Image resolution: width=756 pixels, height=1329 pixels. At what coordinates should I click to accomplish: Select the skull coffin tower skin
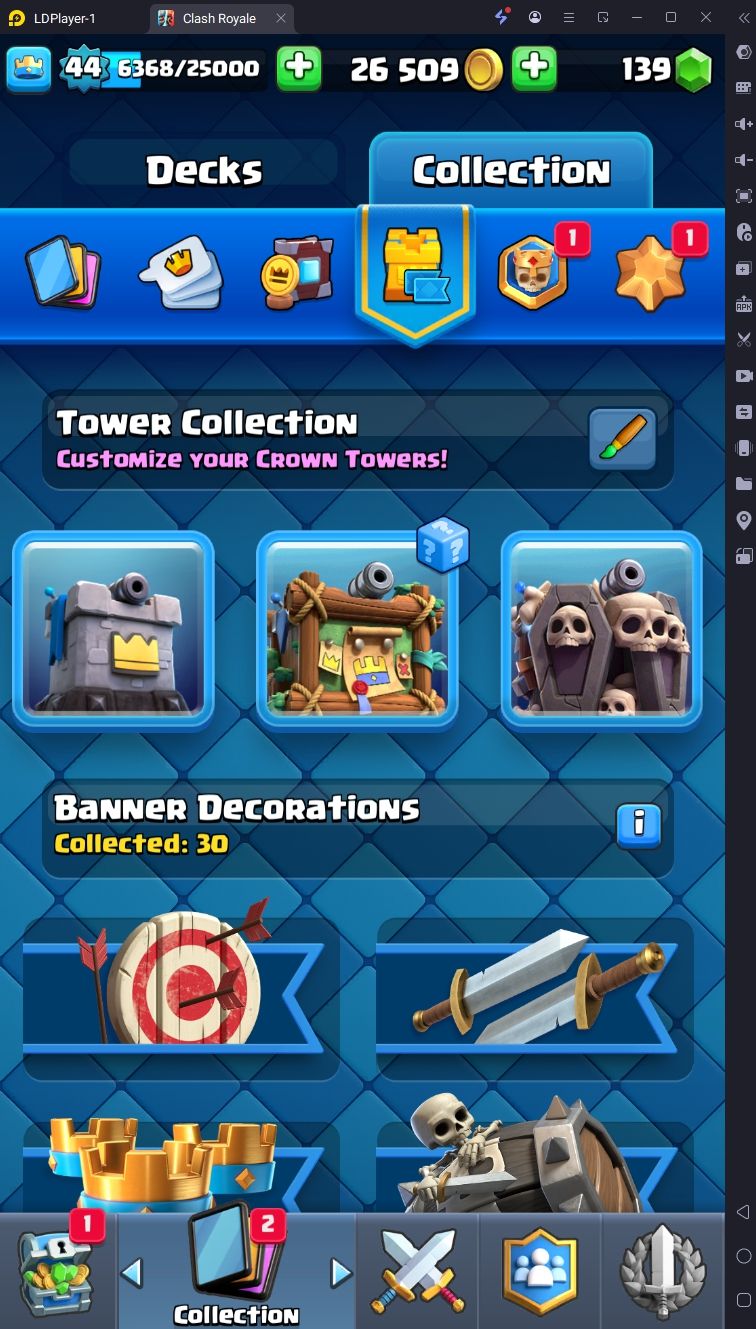click(601, 629)
